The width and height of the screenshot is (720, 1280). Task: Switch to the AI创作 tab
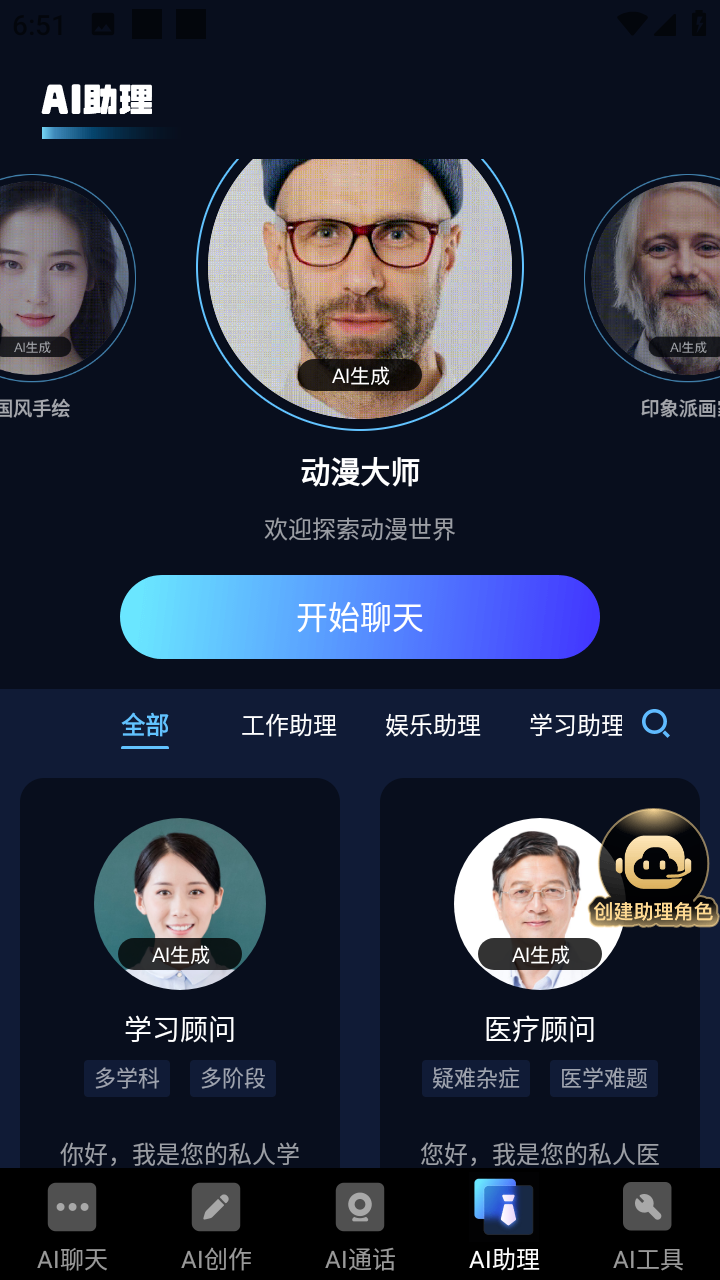click(x=216, y=1223)
